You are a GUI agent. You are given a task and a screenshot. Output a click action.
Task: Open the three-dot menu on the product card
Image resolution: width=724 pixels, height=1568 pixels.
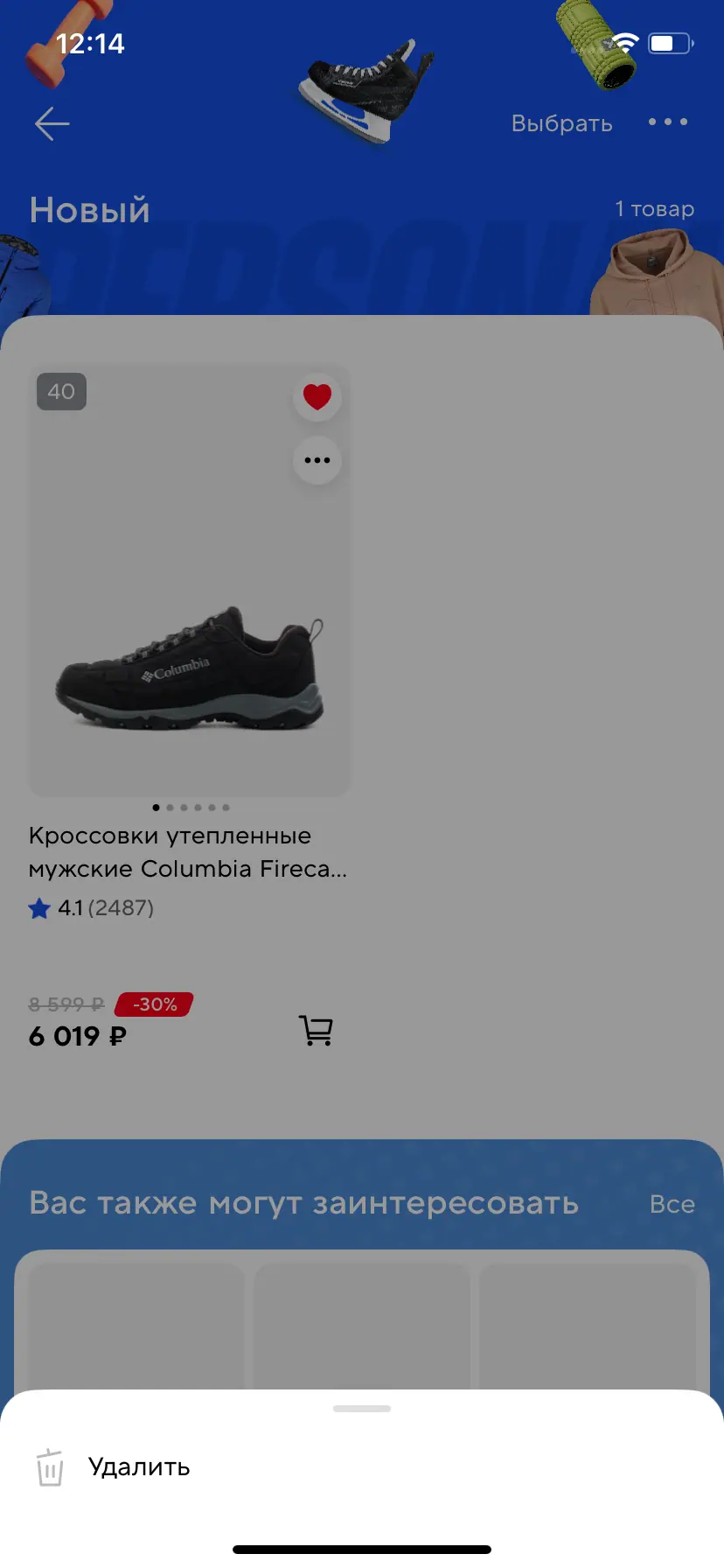pyautogui.click(x=317, y=460)
